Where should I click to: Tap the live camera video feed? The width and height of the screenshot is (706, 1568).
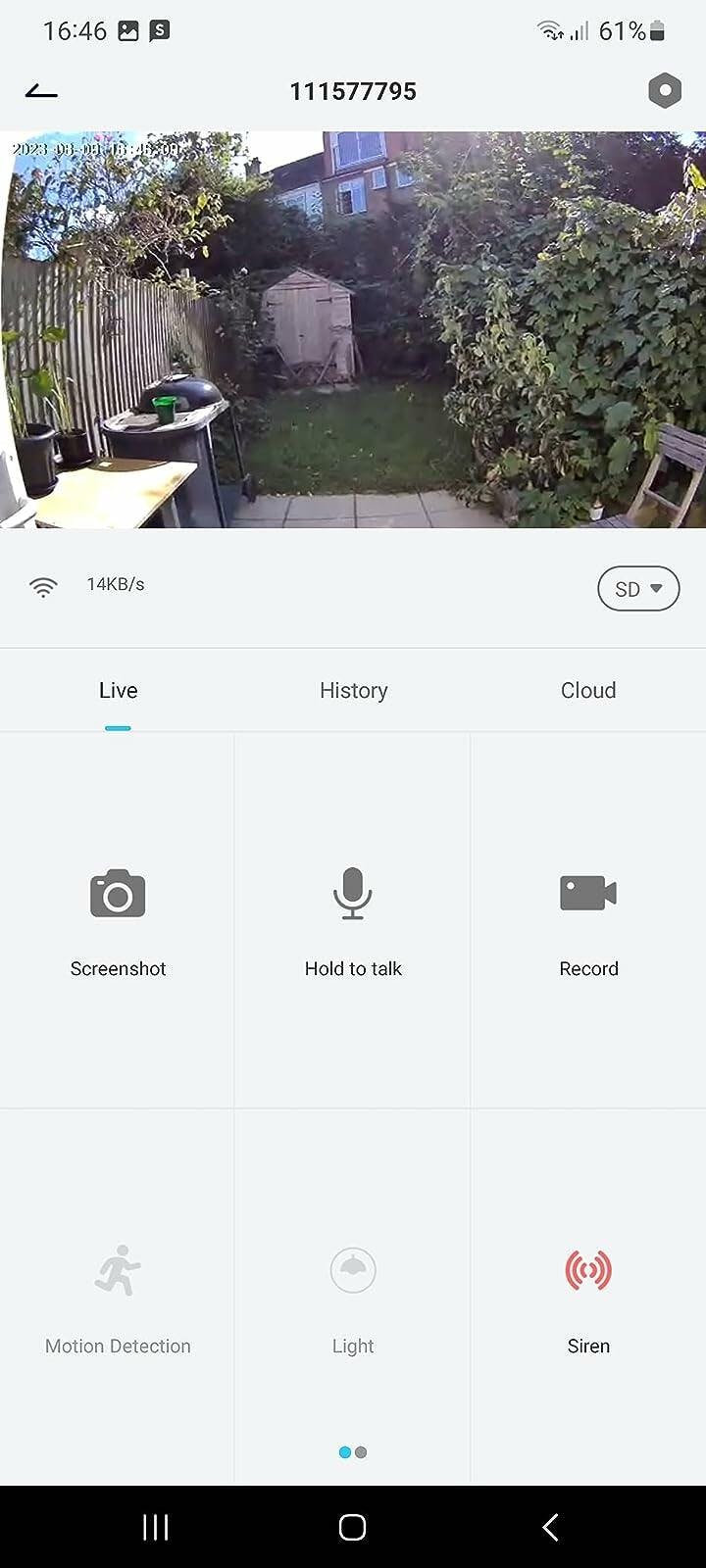pos(353,330)
